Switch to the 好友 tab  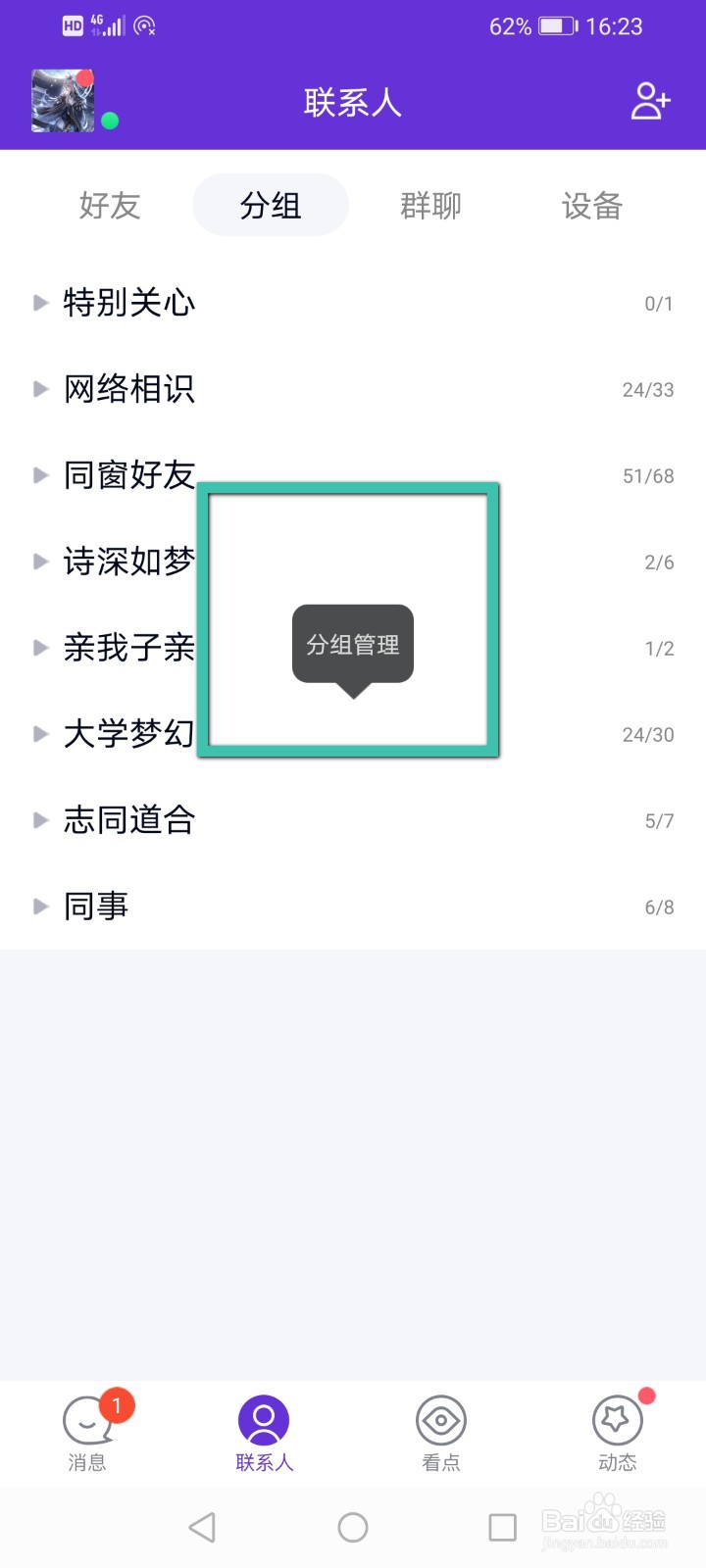(110, 206)
